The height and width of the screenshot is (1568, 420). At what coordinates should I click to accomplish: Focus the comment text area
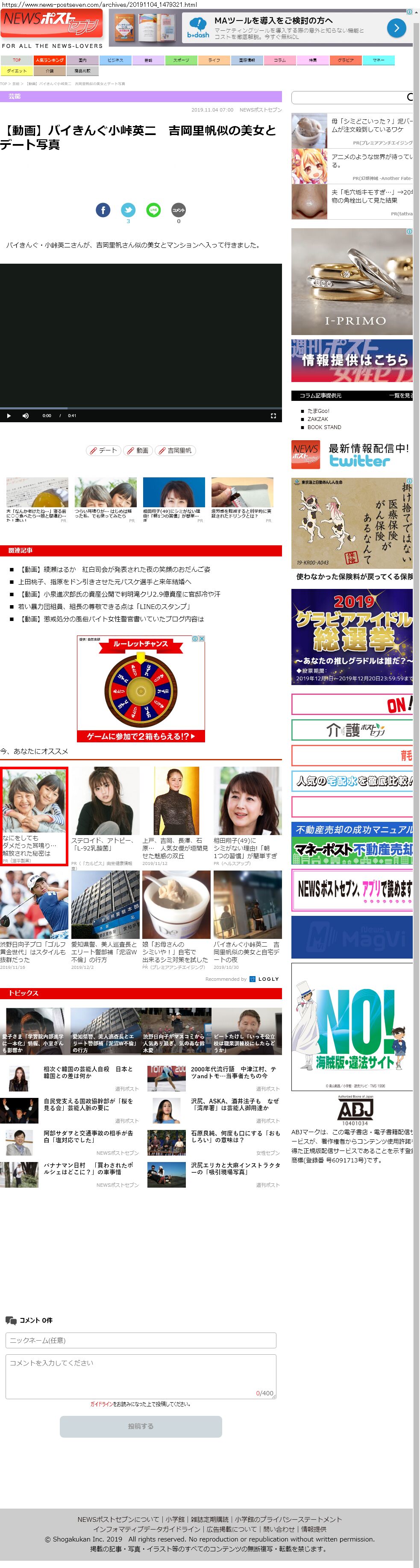pyautogui.click(x=141, y=1374)
